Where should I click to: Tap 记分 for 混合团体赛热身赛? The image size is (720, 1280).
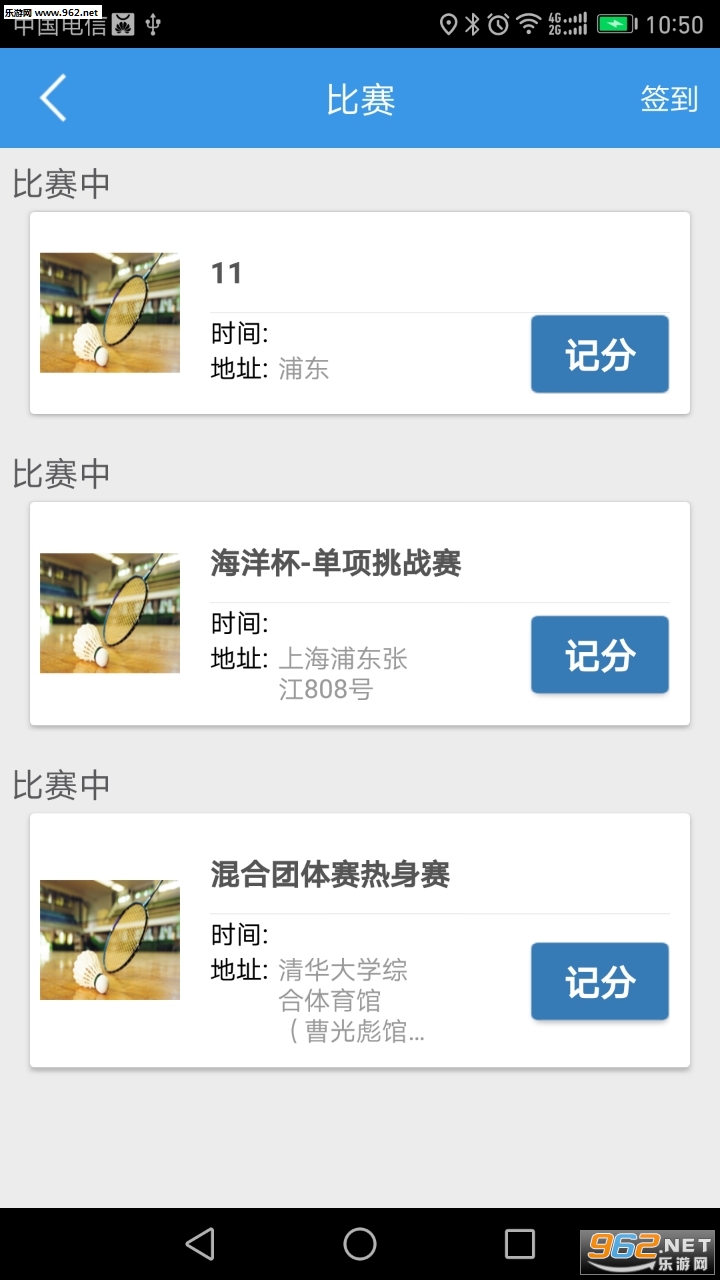599,981
